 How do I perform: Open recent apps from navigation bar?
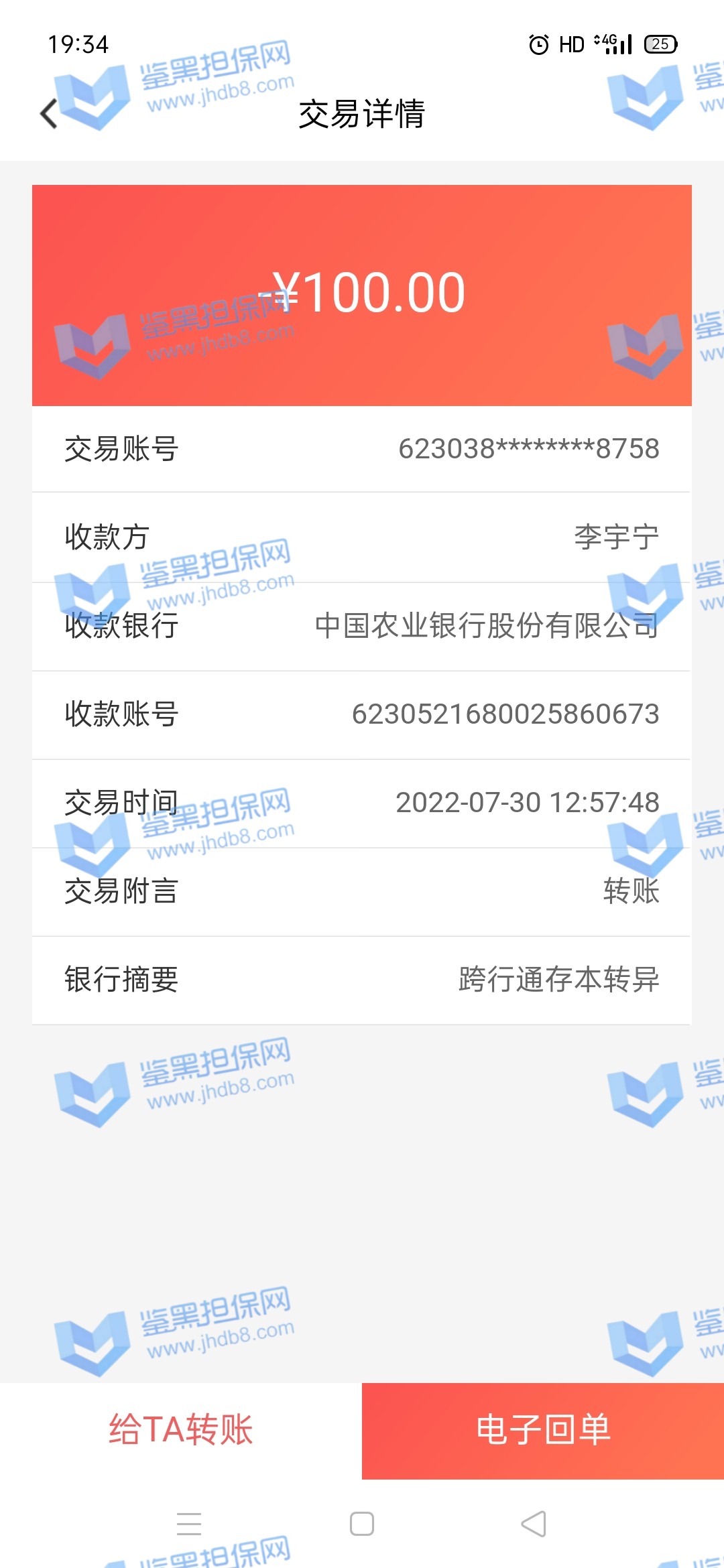tap(189, 1524)
